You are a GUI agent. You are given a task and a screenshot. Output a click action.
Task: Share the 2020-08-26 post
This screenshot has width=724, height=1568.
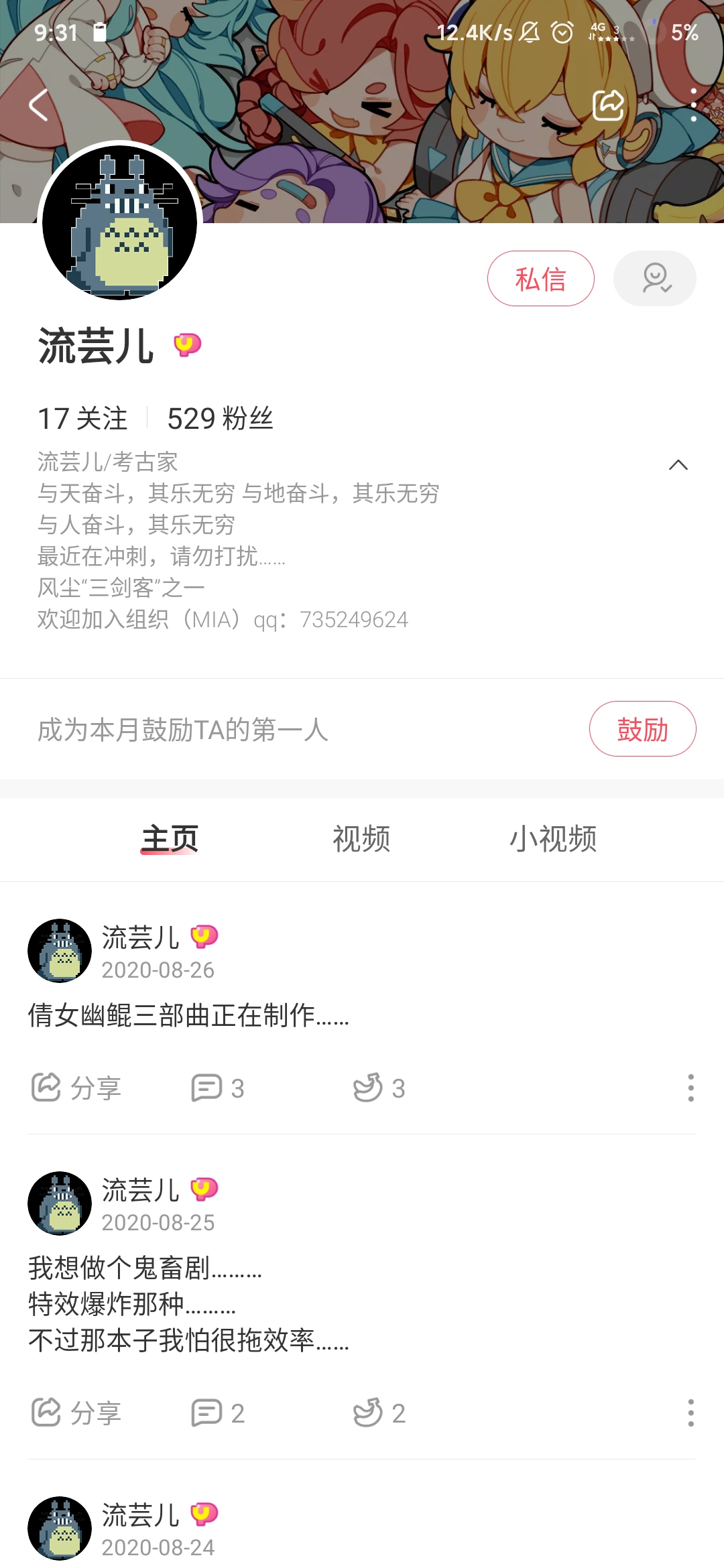[x=76, y=1088]
